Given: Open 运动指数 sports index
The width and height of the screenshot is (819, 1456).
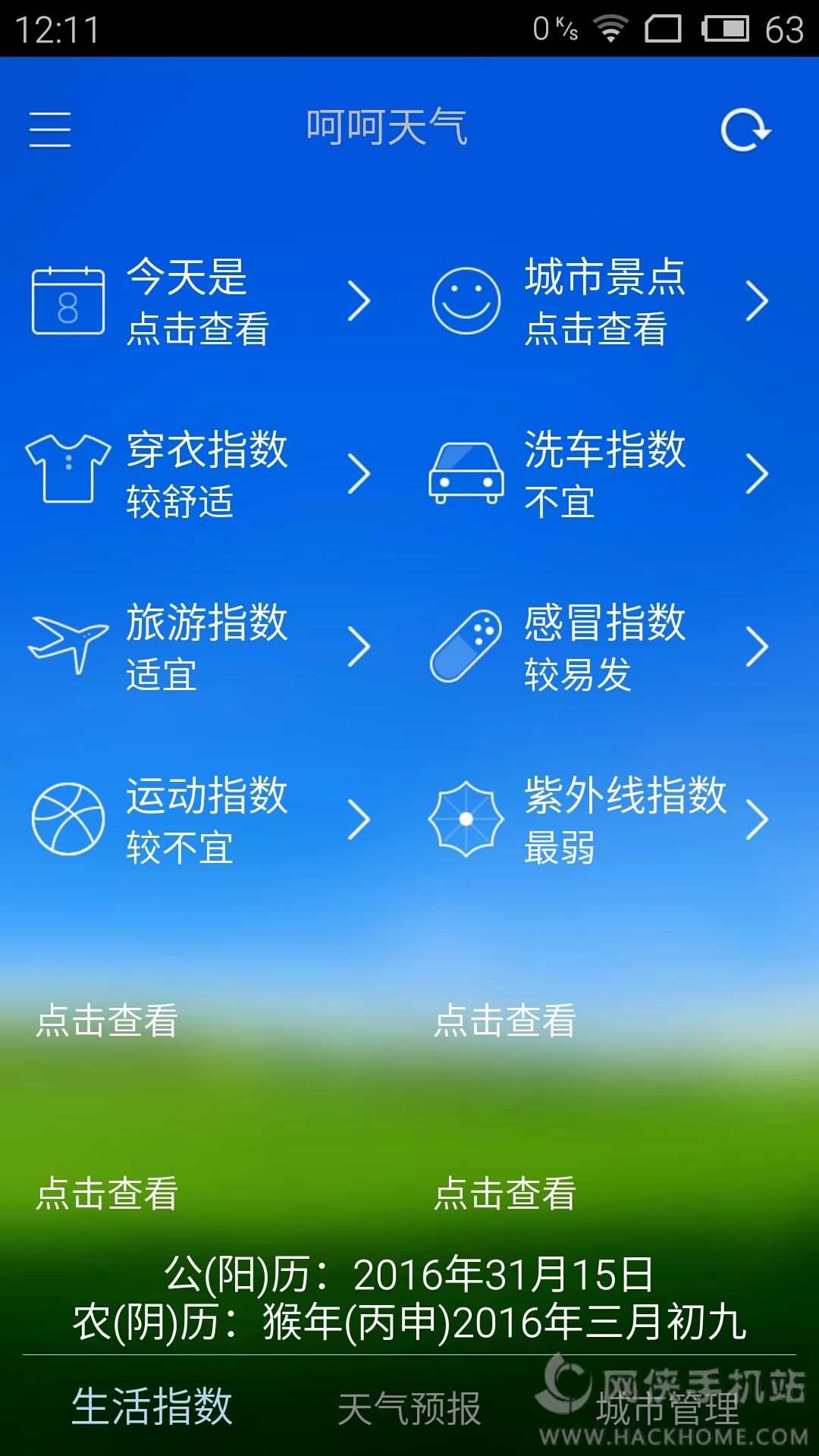Looking at the screenshot, I should tap(201, 820).
